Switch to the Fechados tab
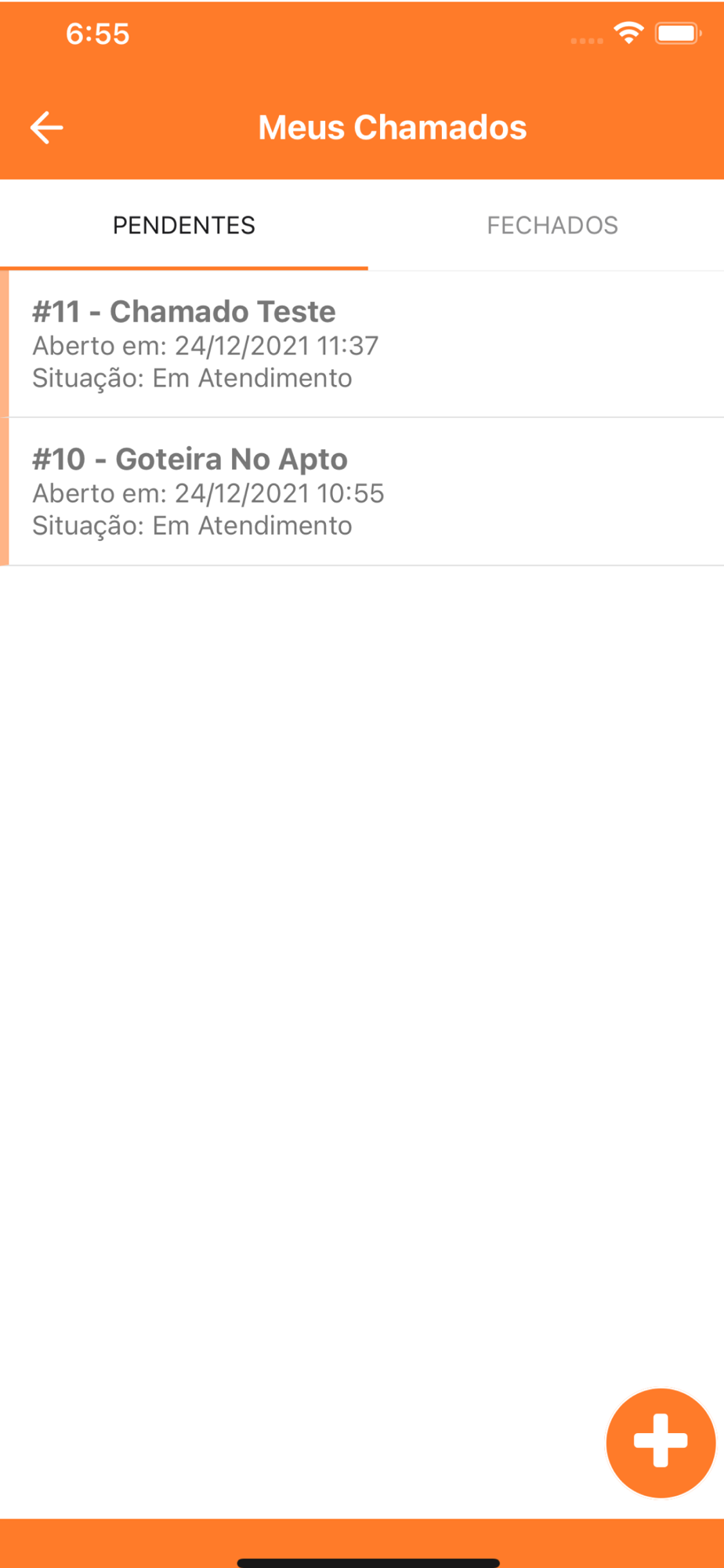The image size is (724, 1568). tap(552, 226)
